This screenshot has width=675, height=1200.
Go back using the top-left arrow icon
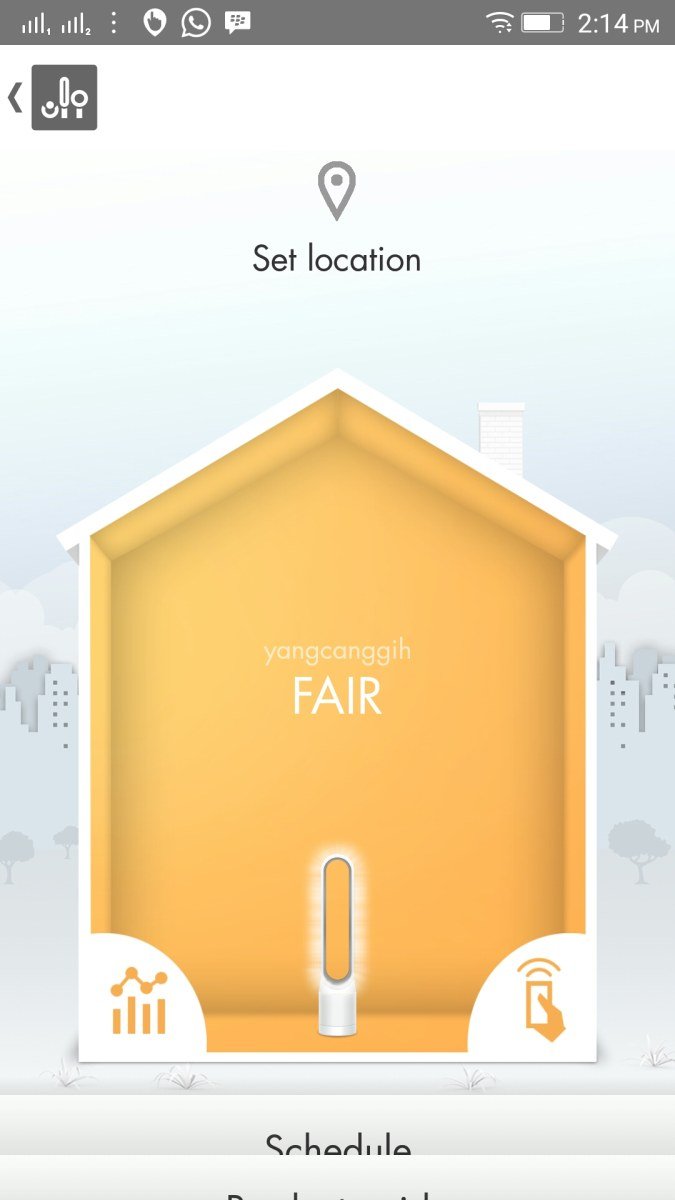tap(15, 97)
